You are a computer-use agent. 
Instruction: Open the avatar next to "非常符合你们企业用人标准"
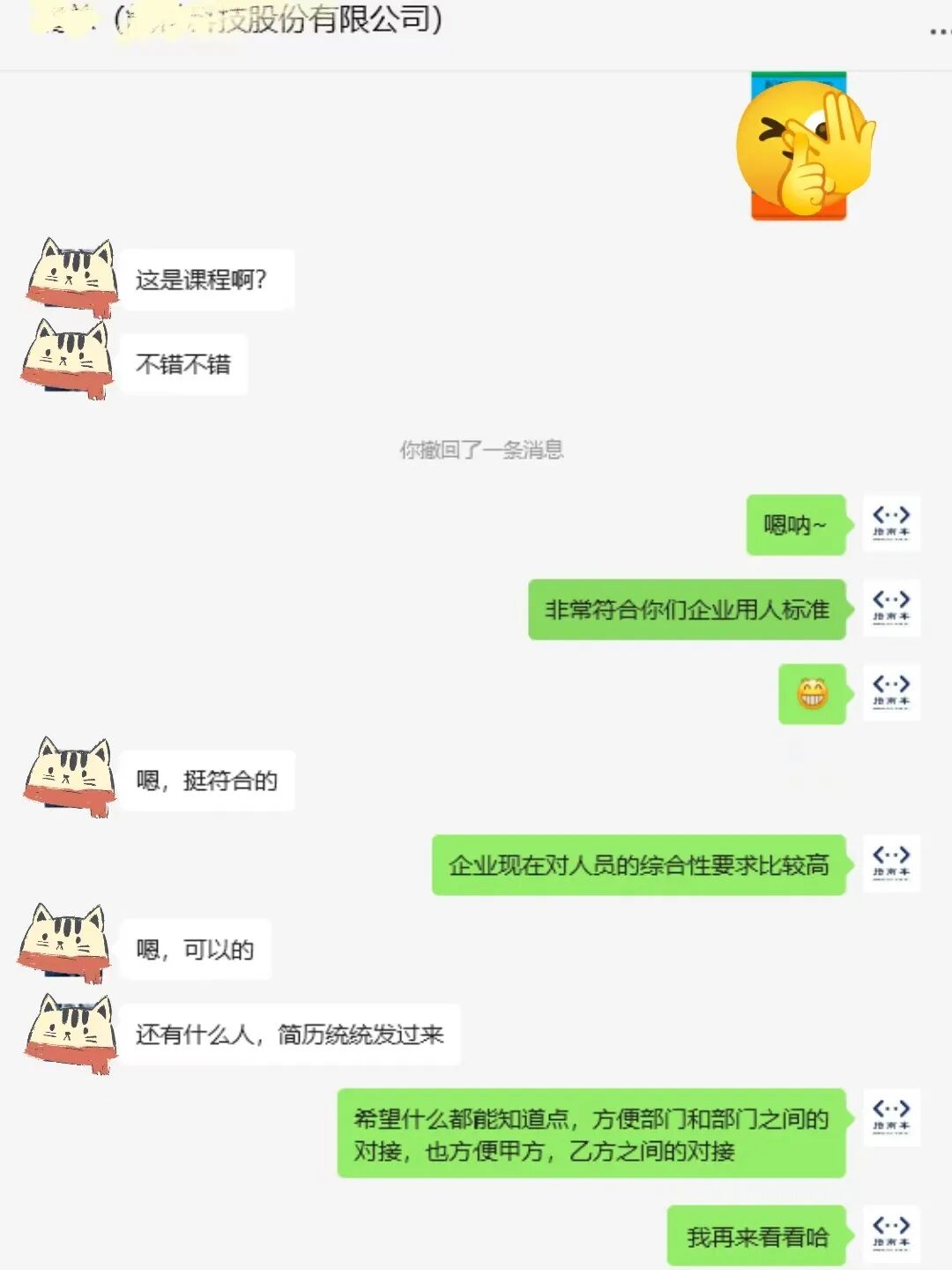[x=891, y=609]
